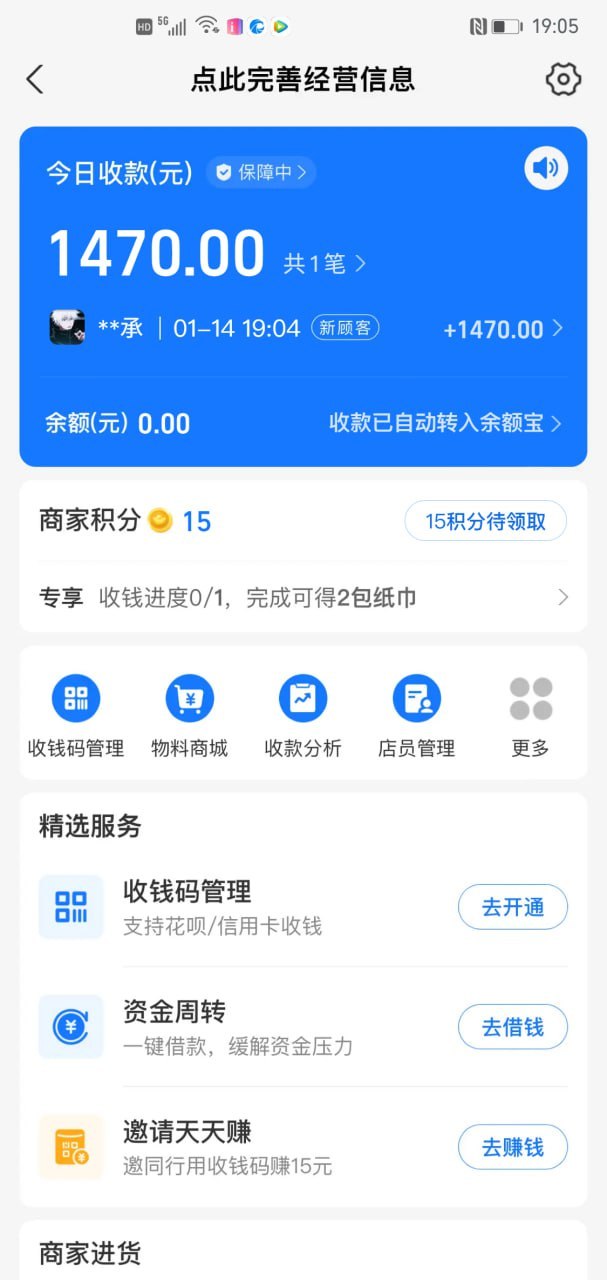Viewport: 607px width, 1280px height.
Task: Toggle the payment voice announcement speaker
Action: pyautogui.click(x=546, y=169)
